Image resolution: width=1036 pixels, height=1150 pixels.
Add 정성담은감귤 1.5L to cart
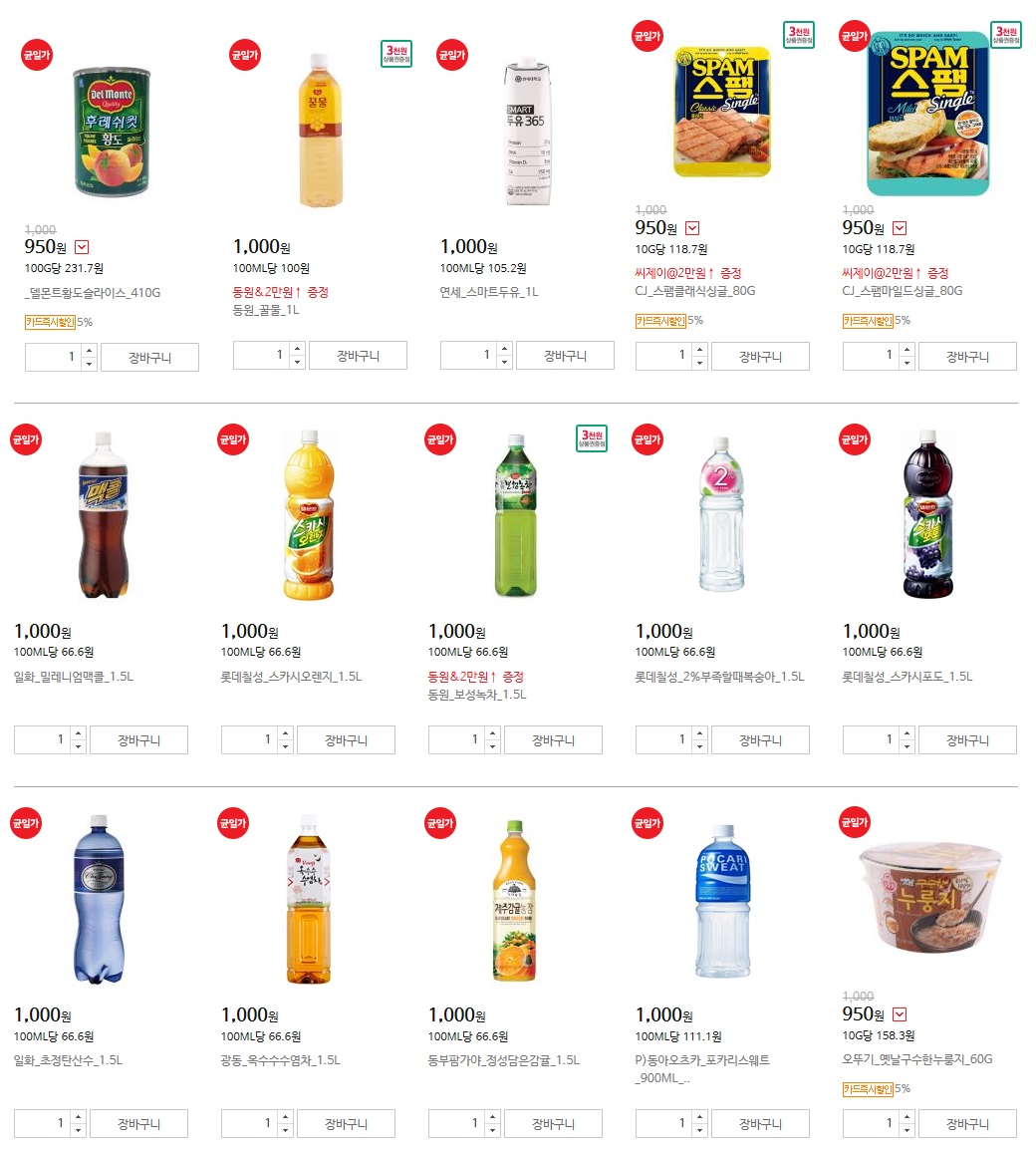pos(553,1124)
